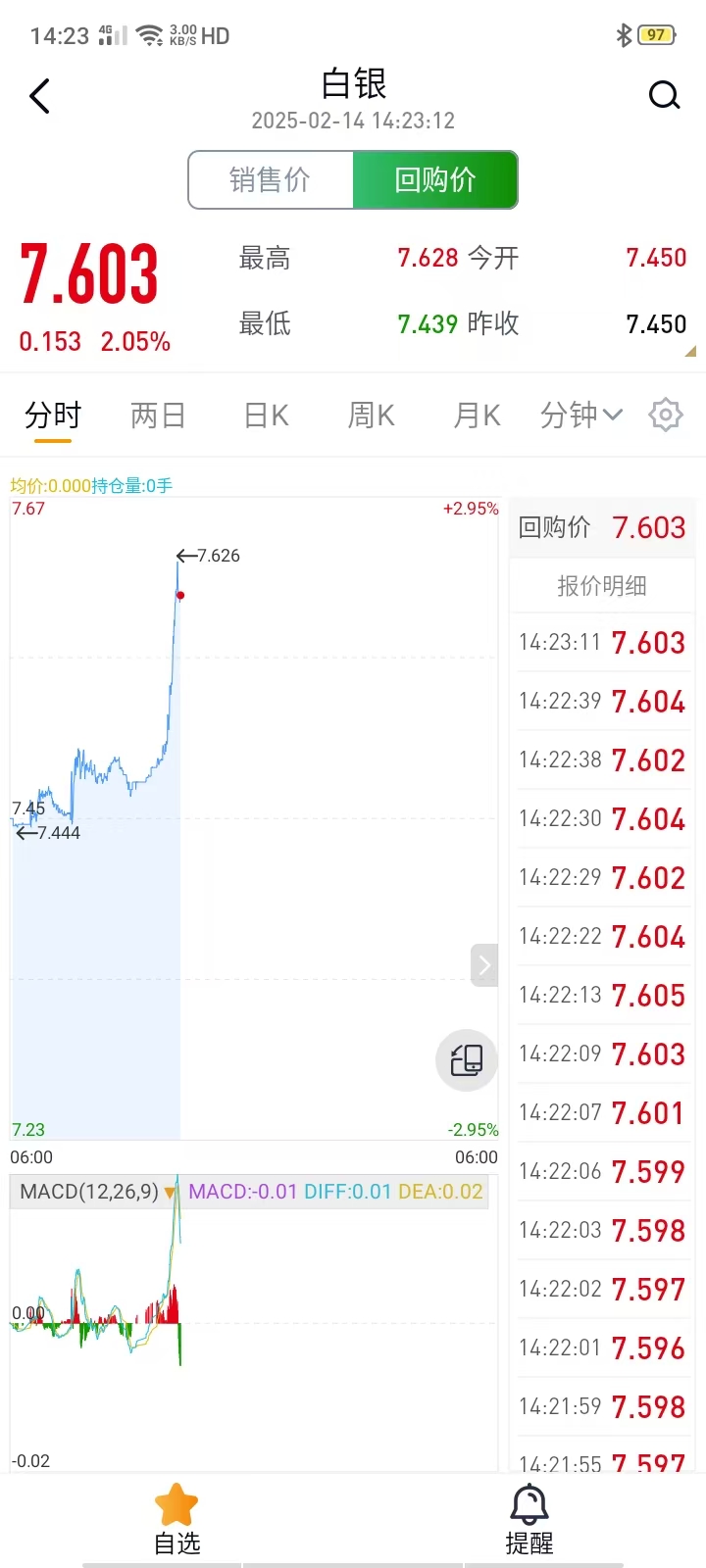Rotate chart to landscape view
The image size is (706, 1568).
[466, 1059]
